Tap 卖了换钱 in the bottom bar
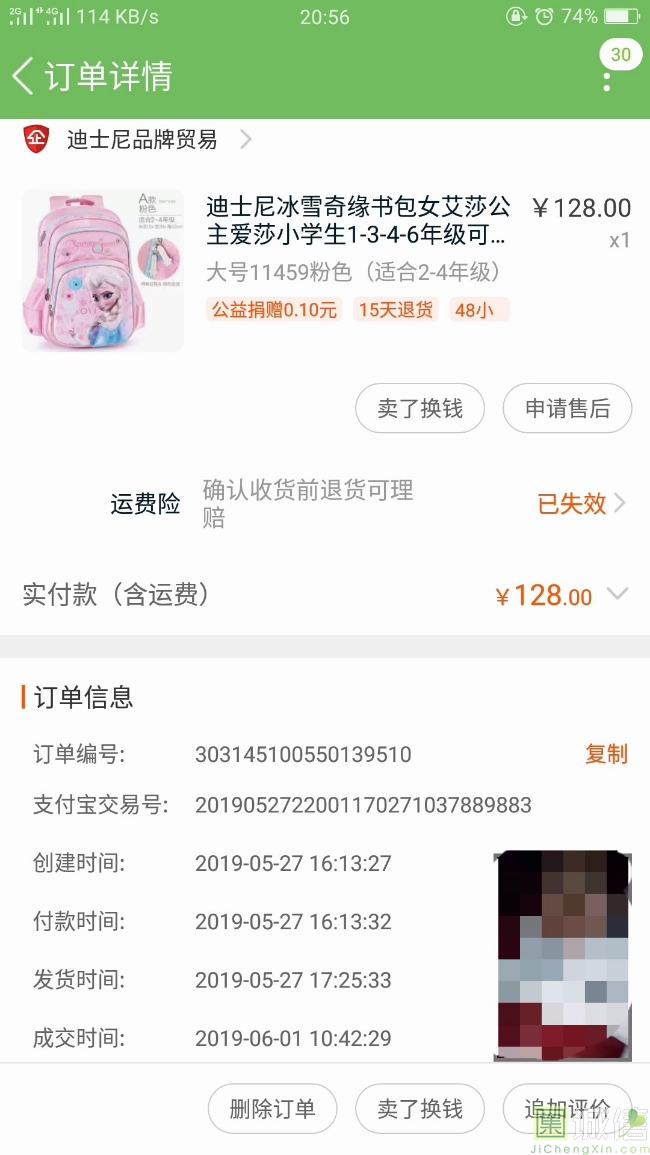This screenshot has height=1155, width=650. (x=420, y=1109)
